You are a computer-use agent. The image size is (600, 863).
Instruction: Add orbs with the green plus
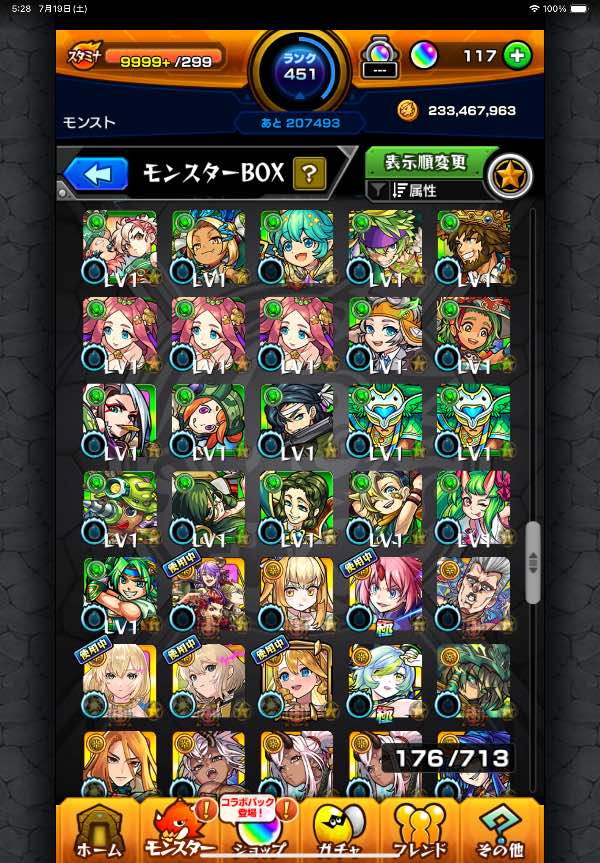click(517, 56)
